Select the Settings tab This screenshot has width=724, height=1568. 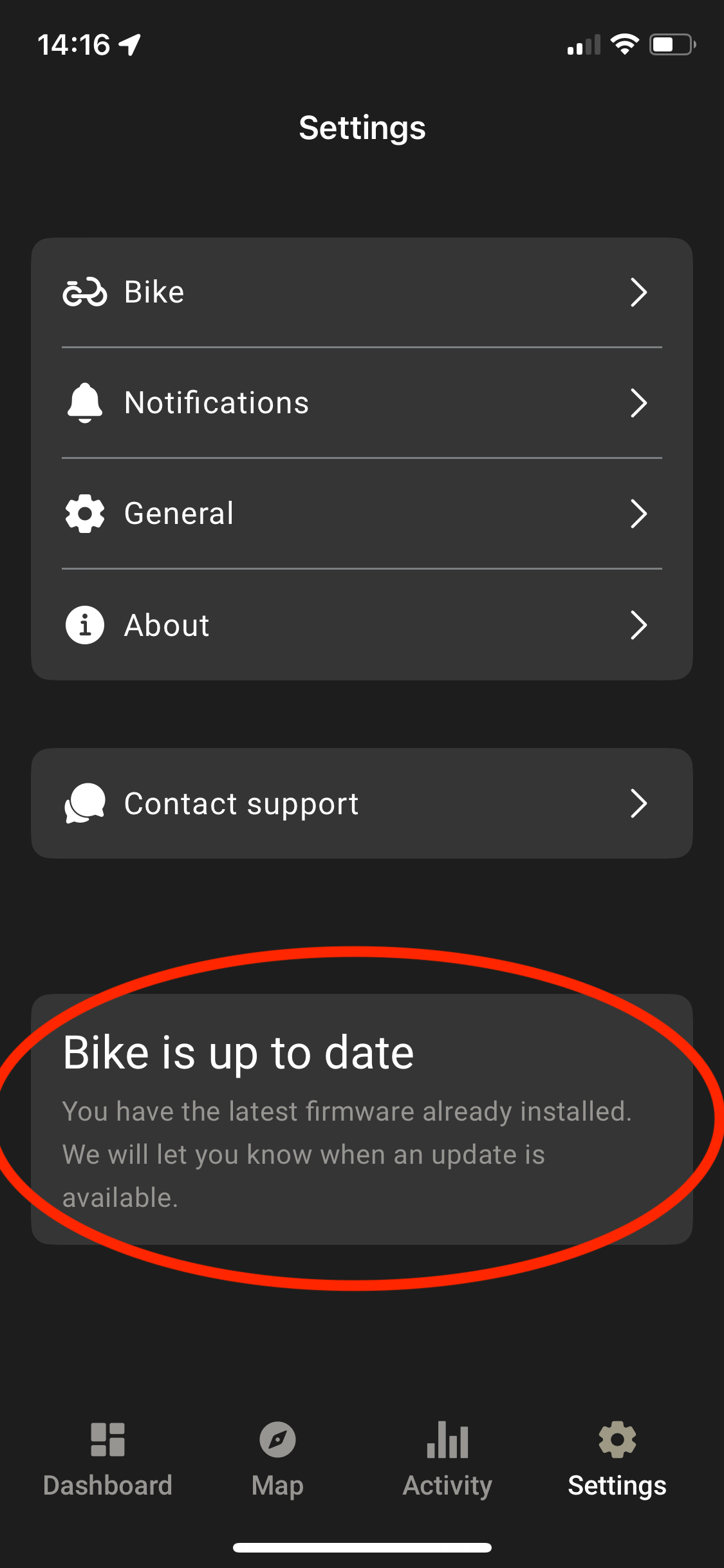tap(617, 1460)
